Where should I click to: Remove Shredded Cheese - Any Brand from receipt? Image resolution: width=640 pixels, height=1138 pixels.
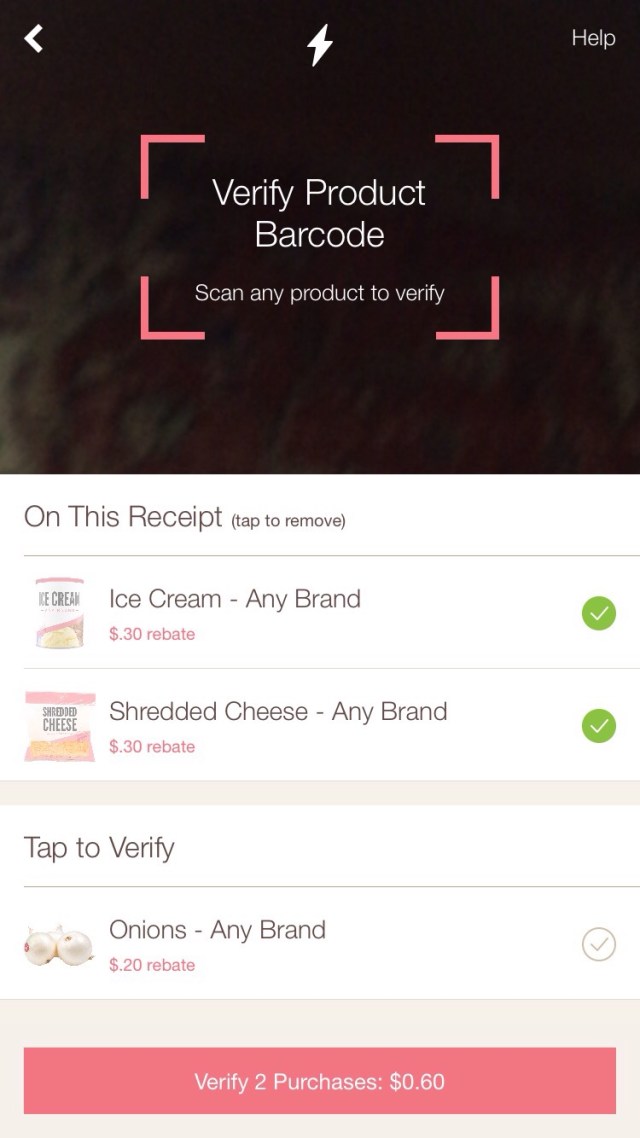tap(320, 725)
